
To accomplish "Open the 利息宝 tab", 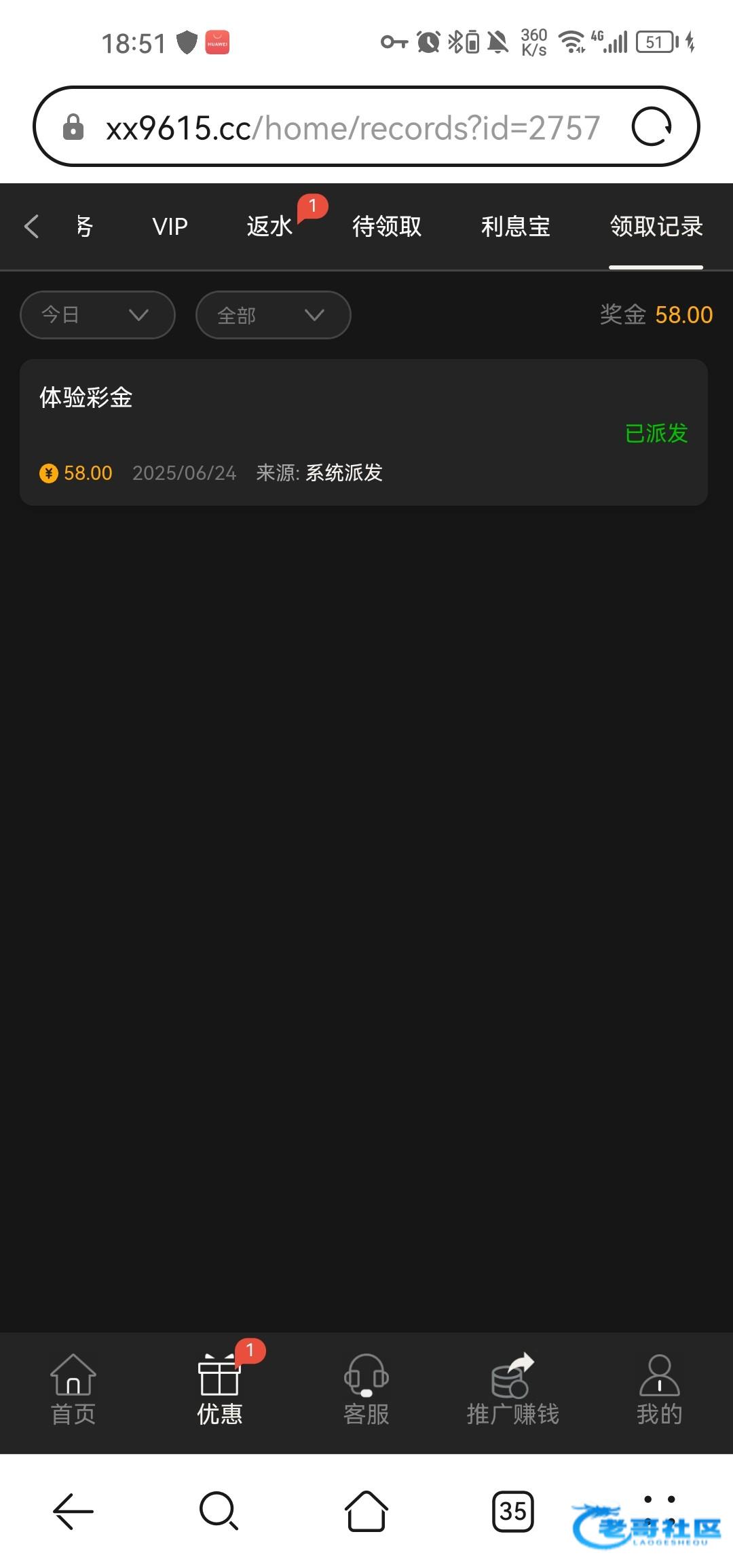I will click(516, 226).
